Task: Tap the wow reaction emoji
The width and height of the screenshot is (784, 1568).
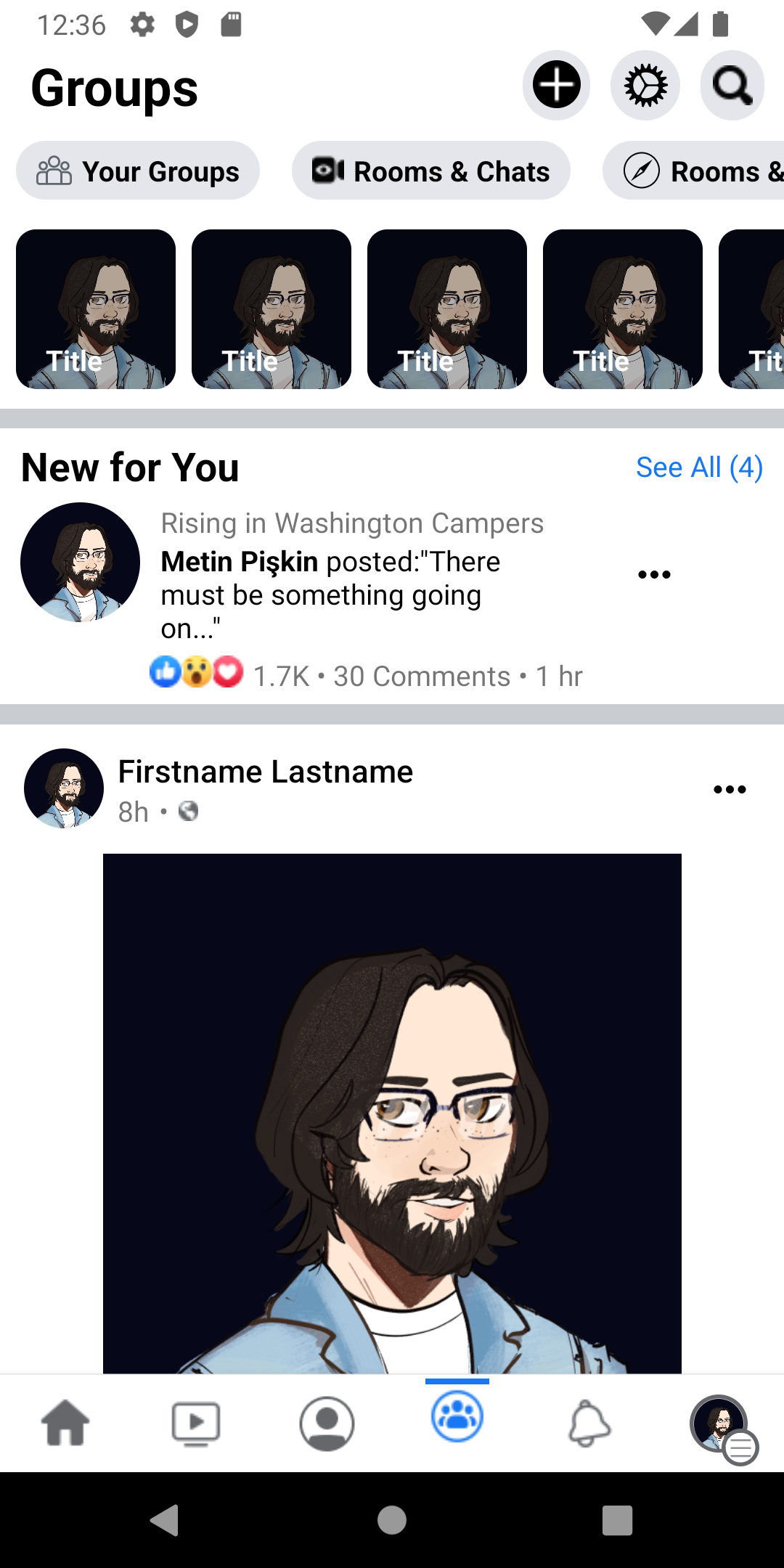Action: click(195, 674)
